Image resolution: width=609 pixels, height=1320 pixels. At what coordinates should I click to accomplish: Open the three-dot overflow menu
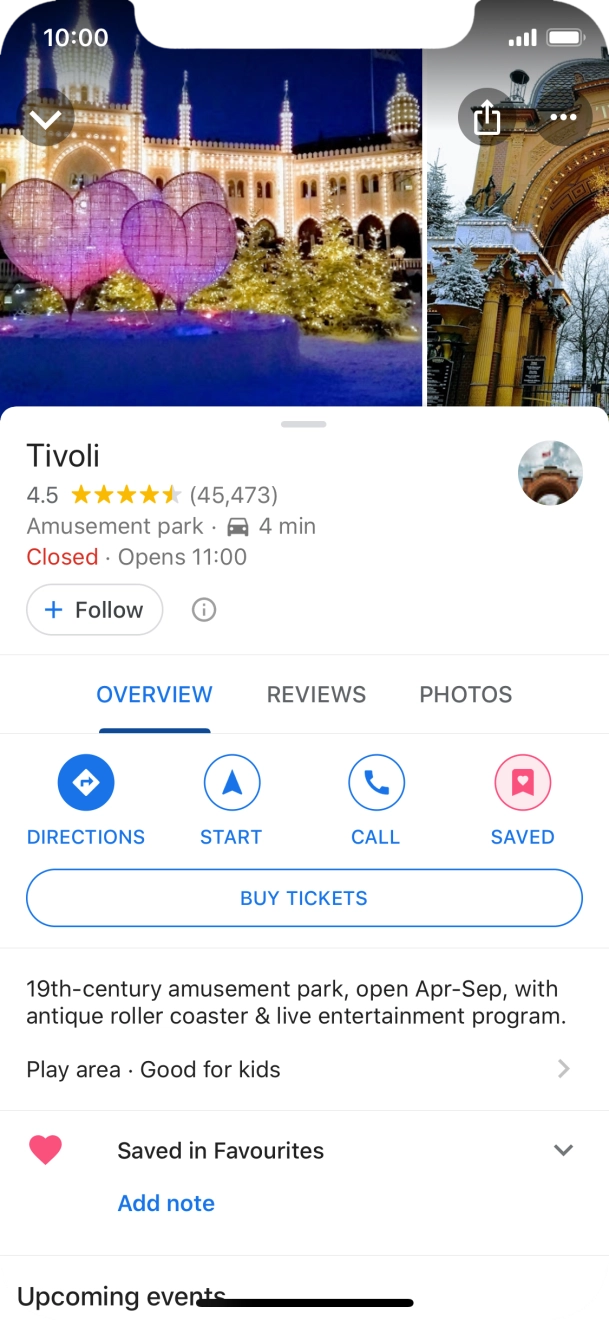(x=563, y=118)
